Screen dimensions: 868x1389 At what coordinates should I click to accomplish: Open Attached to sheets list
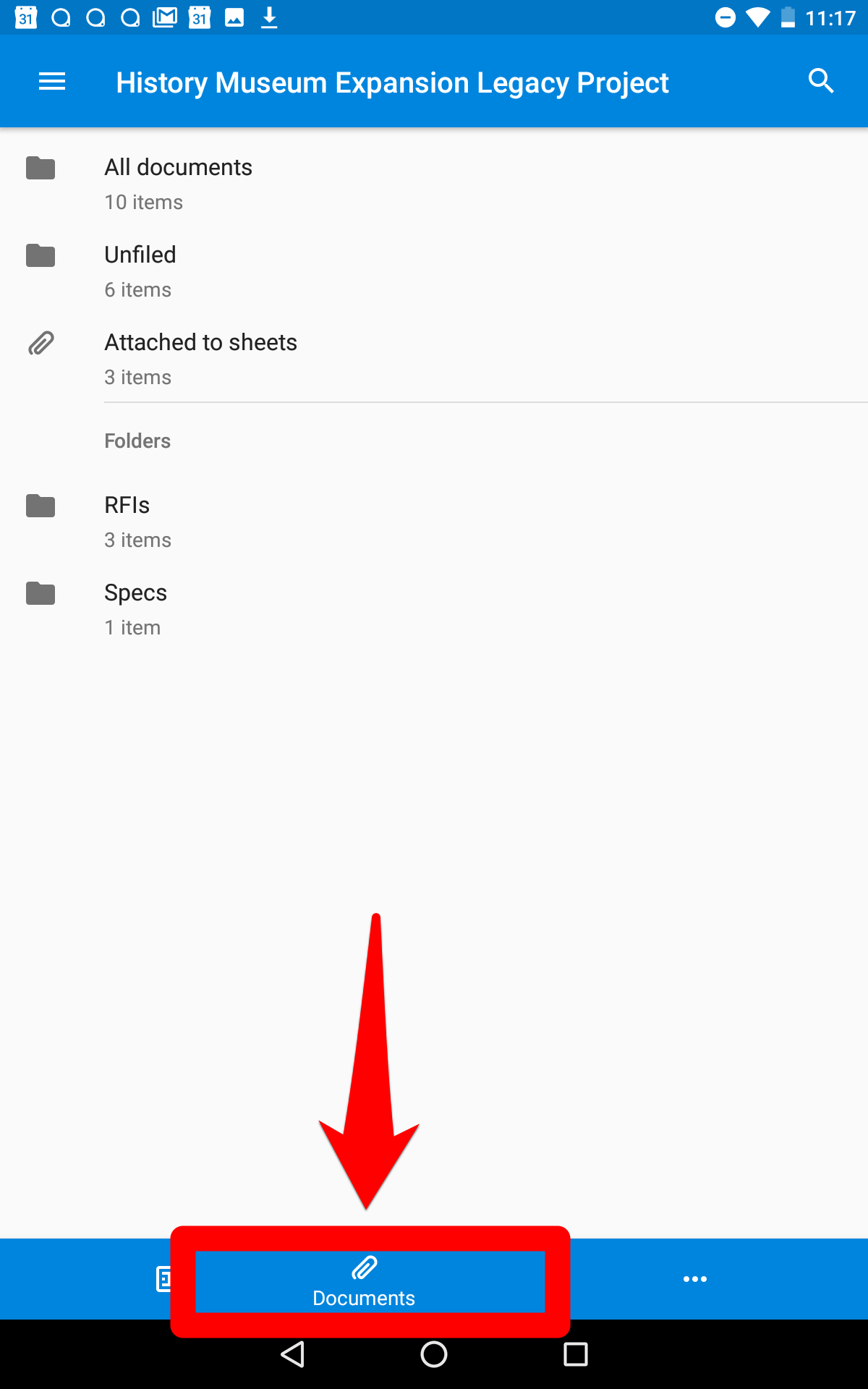tap(434, 359)
